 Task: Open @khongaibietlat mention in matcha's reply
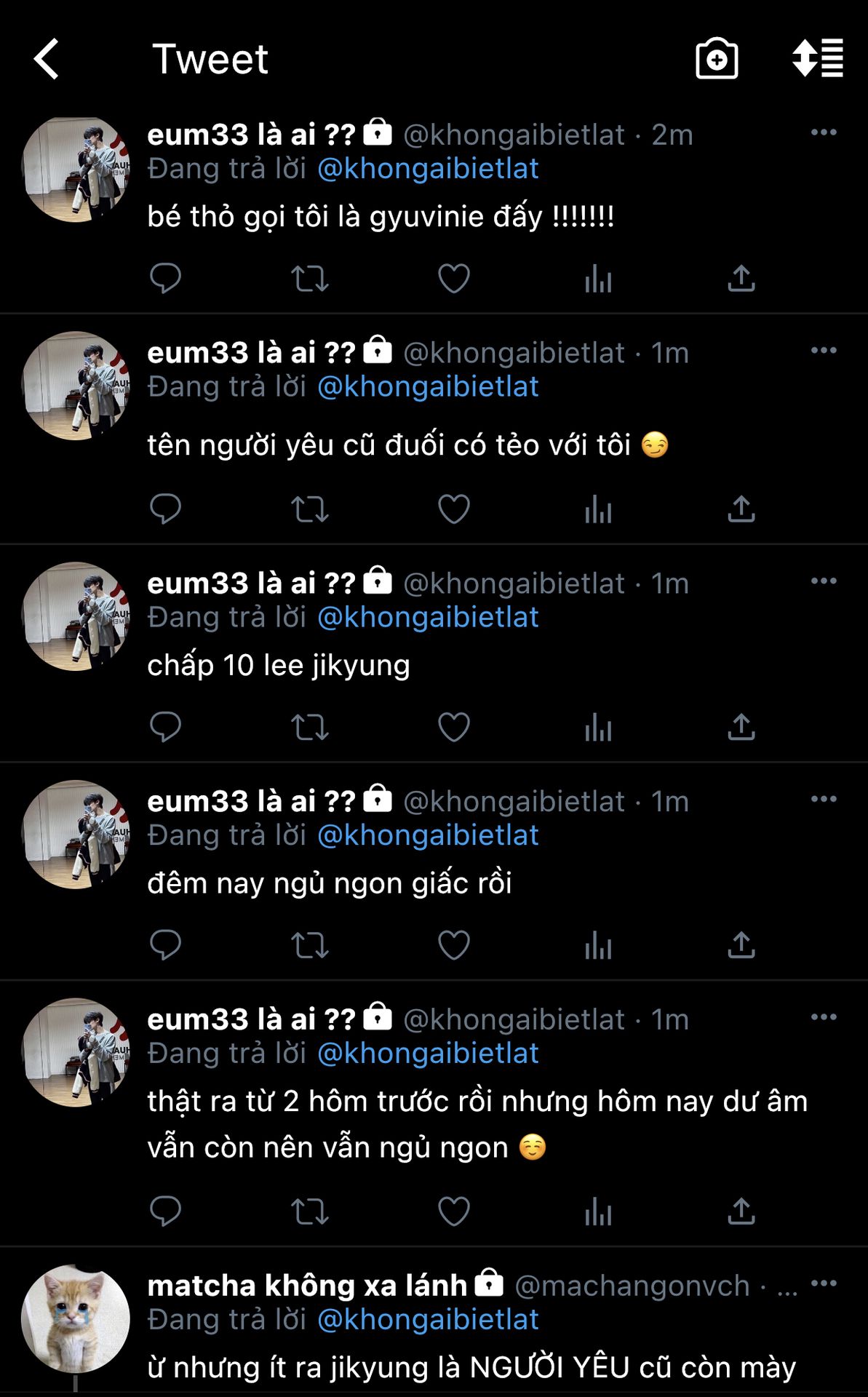(x=428, y=1319)
